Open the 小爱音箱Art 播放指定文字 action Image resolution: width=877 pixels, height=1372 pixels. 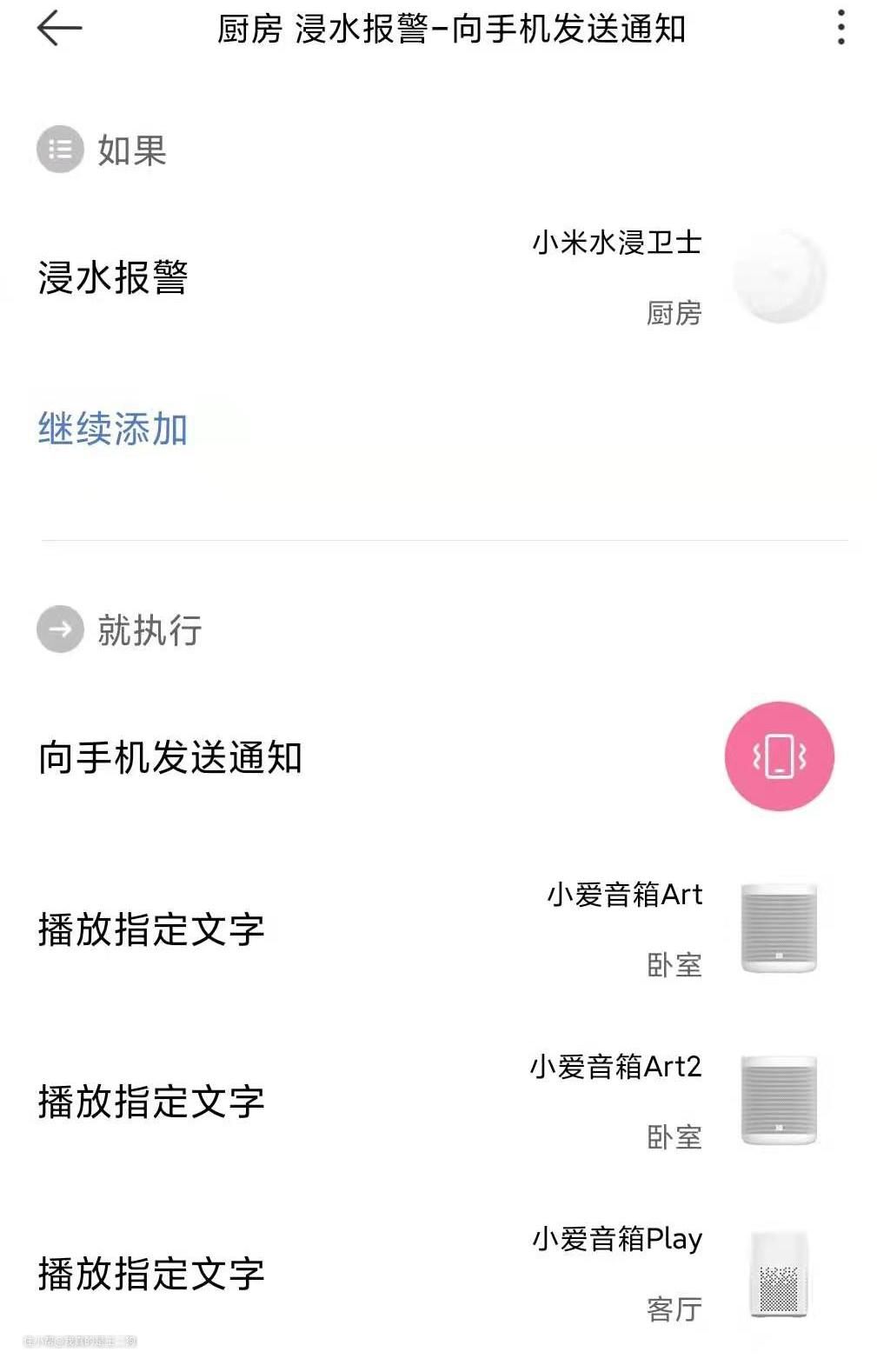tap(435, 929)
